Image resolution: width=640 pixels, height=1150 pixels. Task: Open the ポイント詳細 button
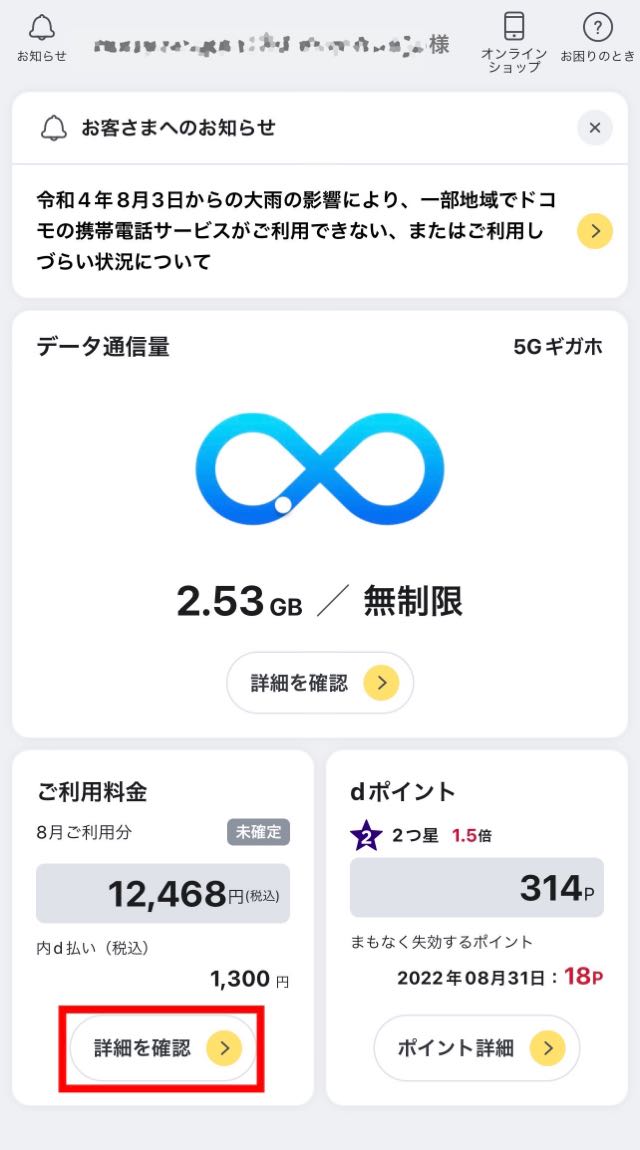pyautogui.click(x=477, y=1048)
